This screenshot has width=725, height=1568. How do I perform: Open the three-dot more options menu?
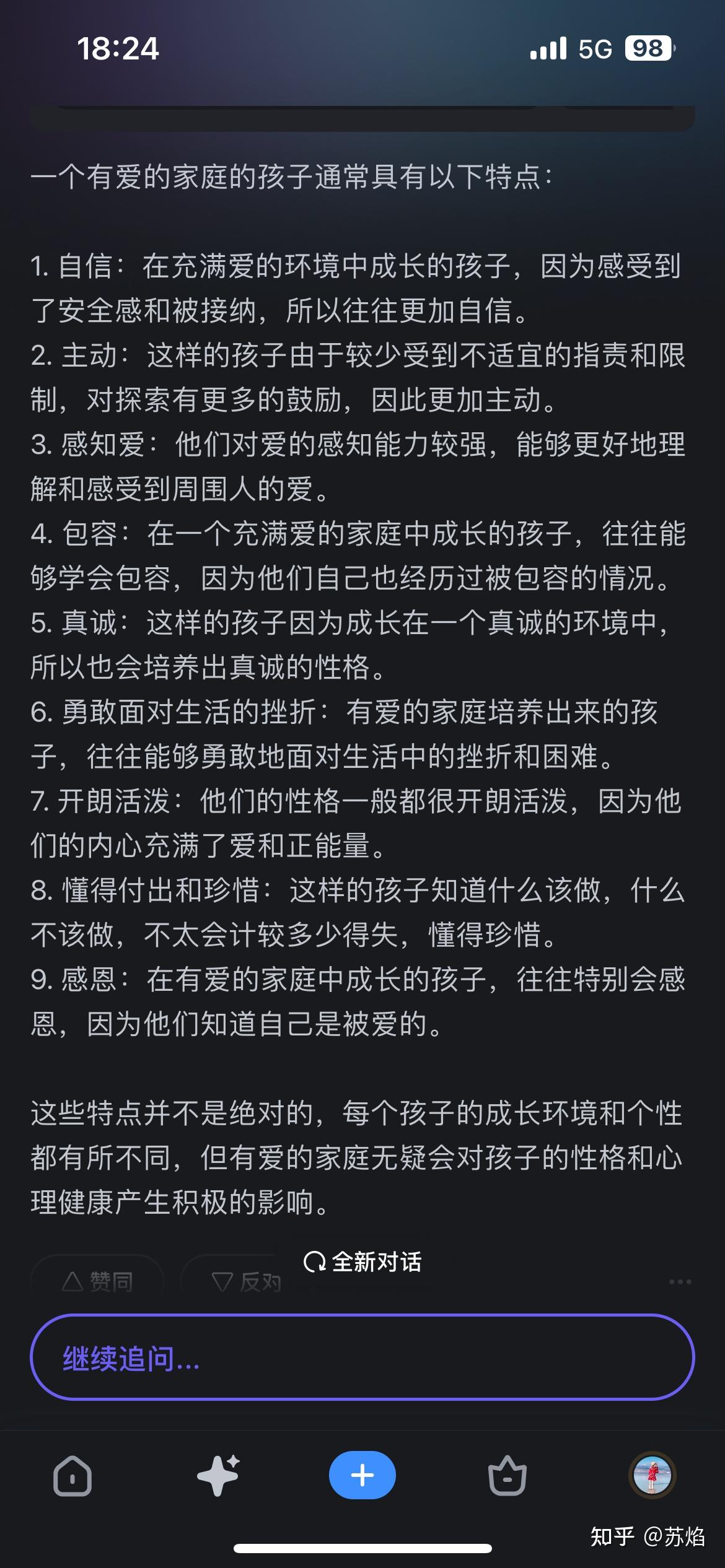tap(680, 1282)
